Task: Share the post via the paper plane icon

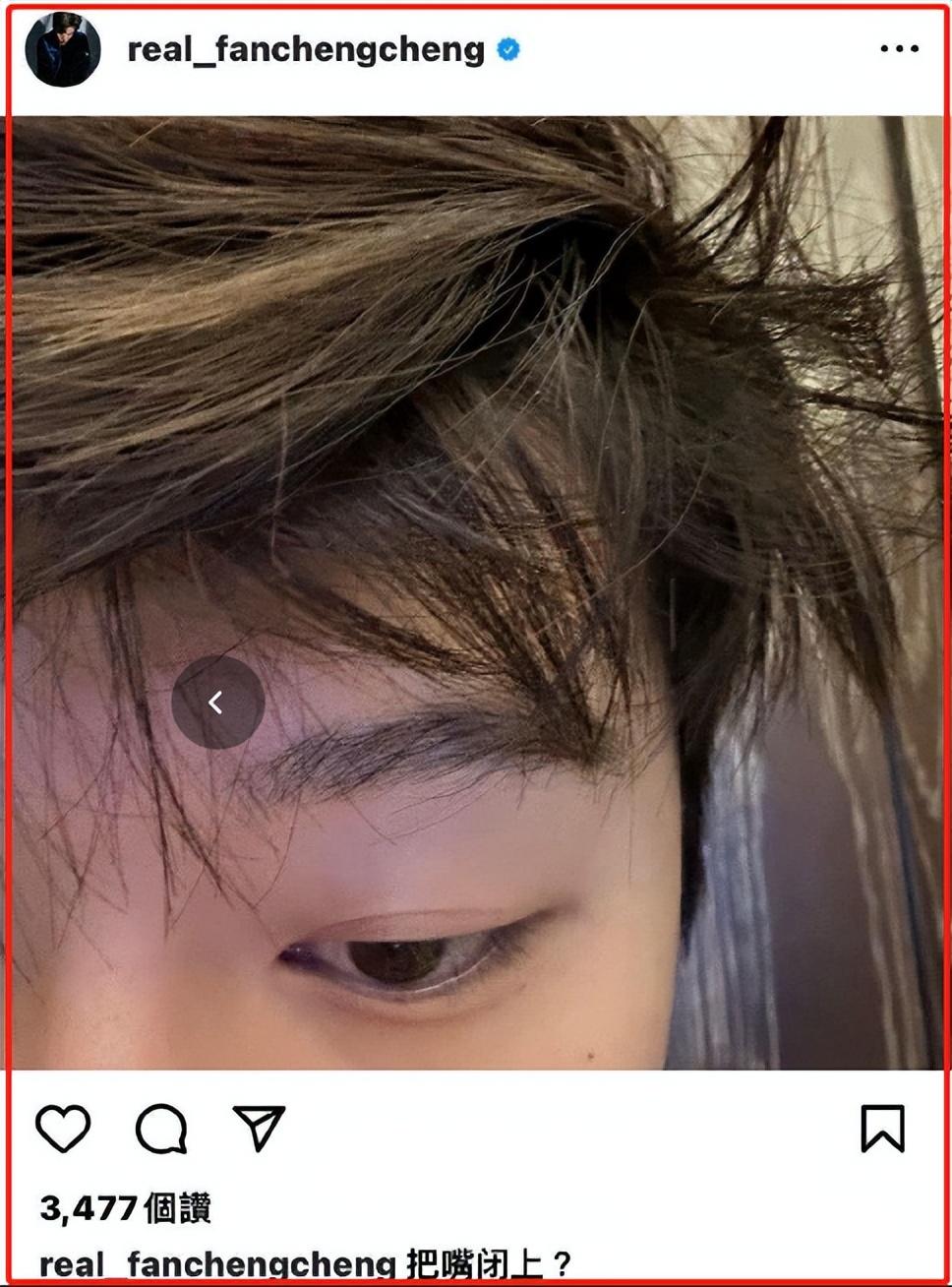Action: tap(259, 1128)
